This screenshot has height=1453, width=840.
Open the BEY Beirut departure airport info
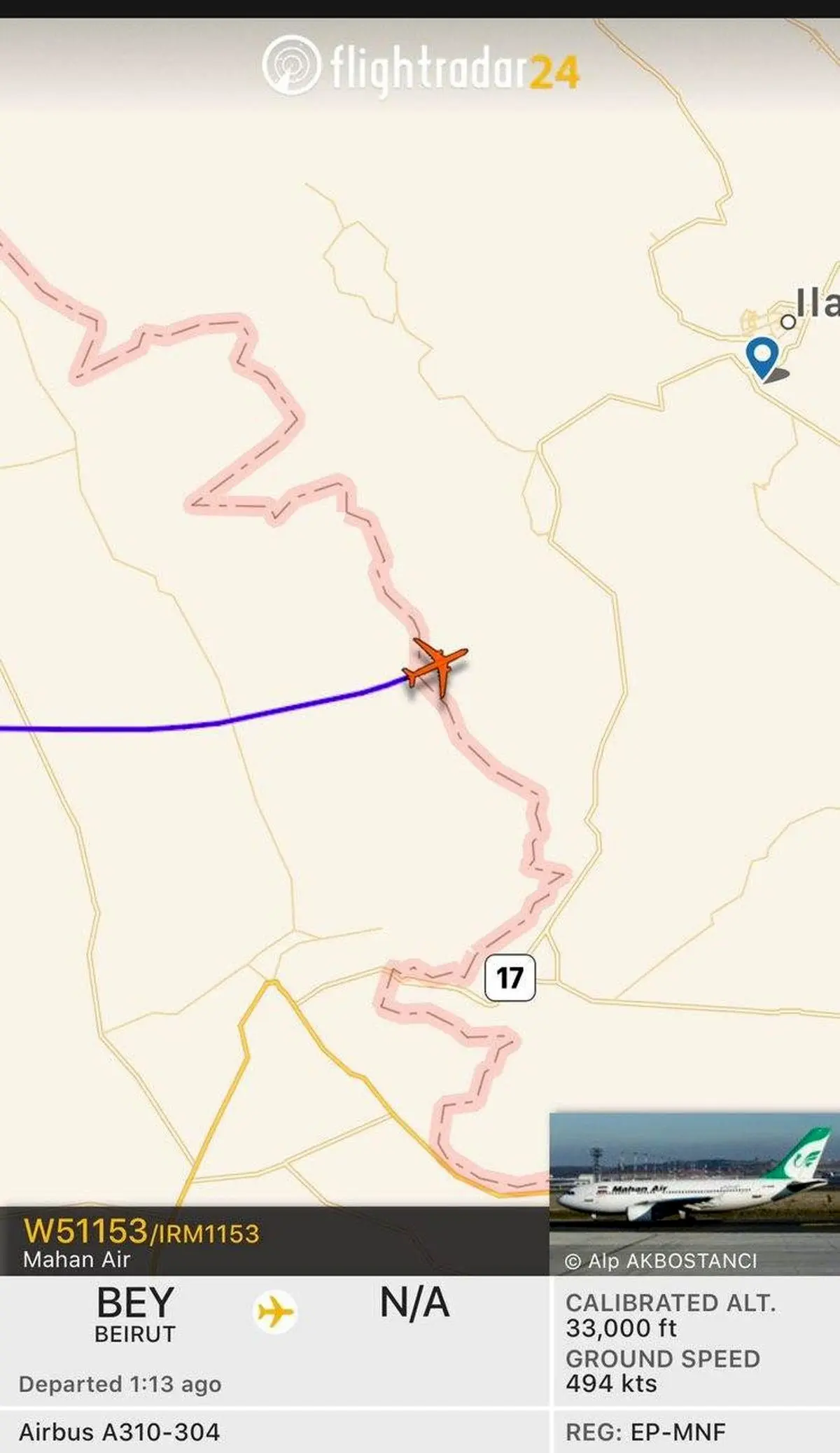[x=134, y=1314]
